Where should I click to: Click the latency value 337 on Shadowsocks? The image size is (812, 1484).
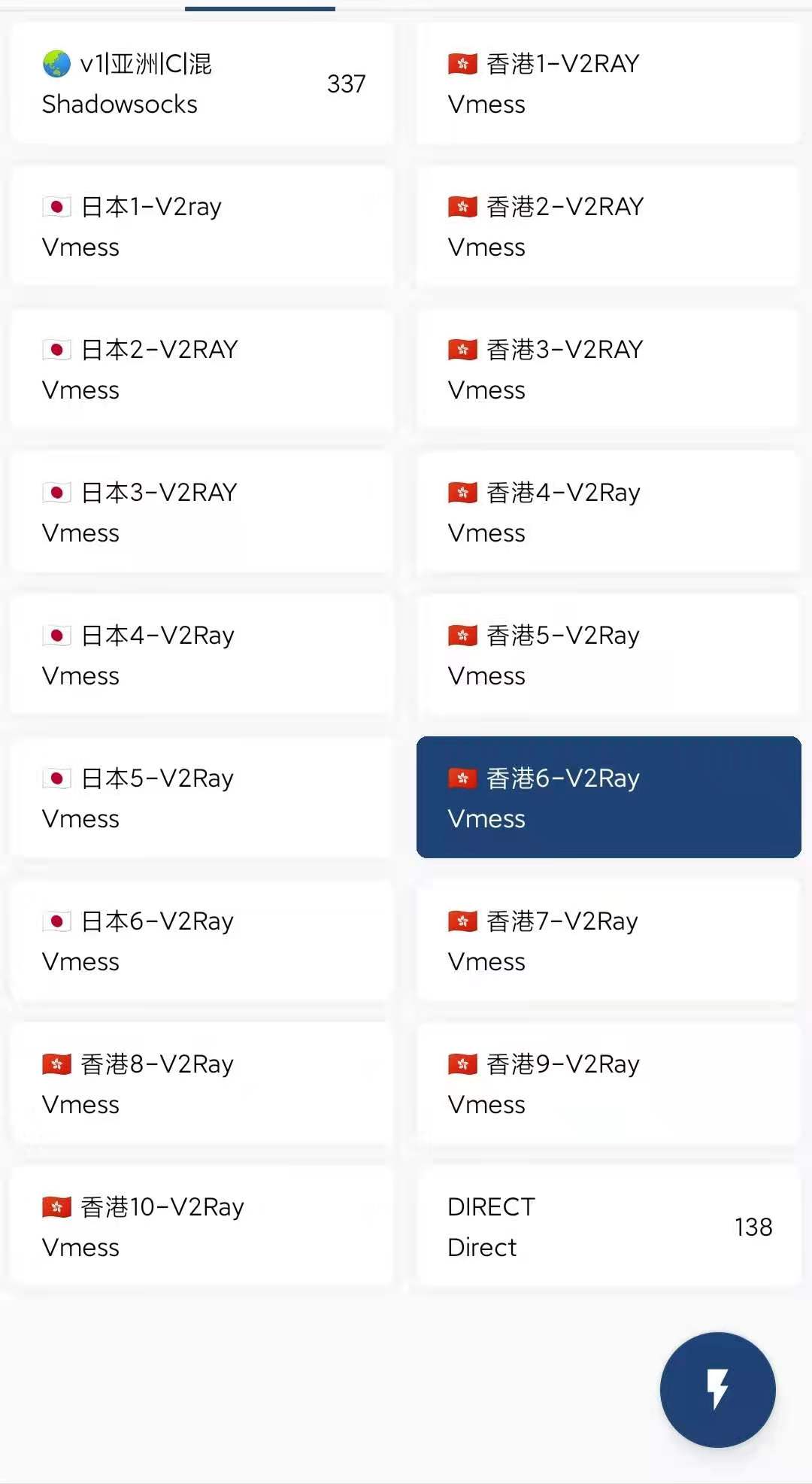click(x=347, y=83)
